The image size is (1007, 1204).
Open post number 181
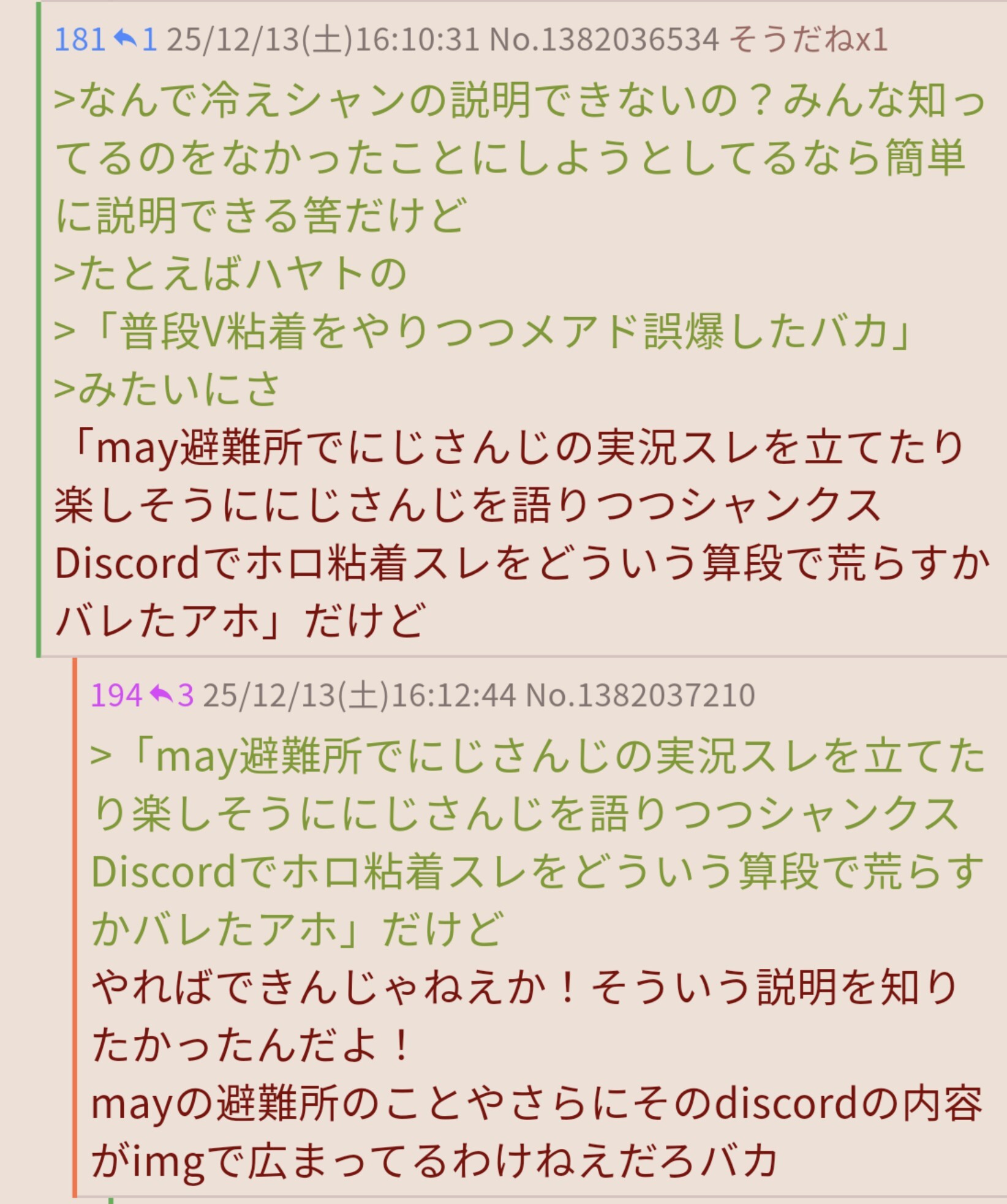tap(80, 40)
